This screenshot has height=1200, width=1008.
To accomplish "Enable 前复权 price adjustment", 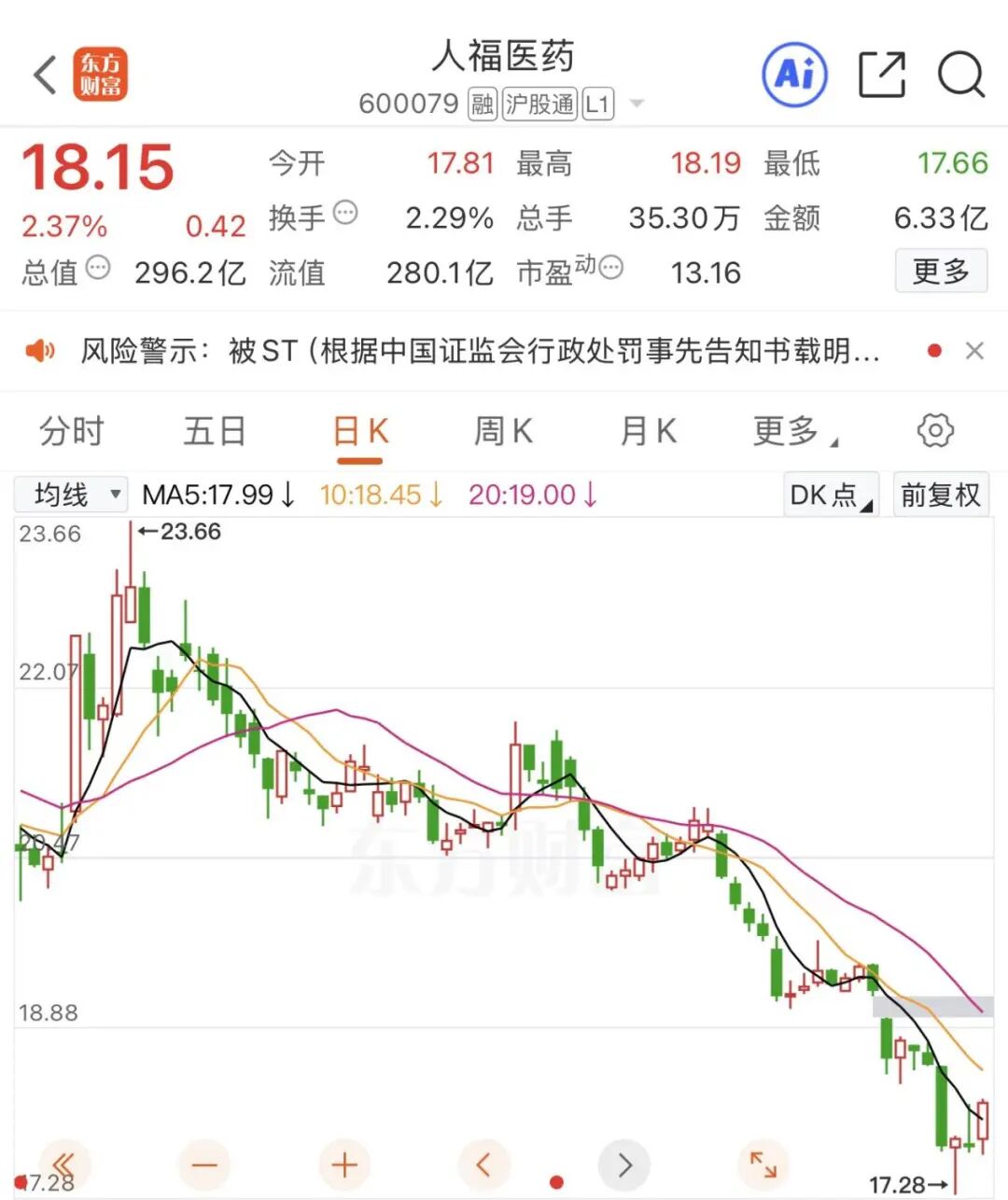I will point(942,495).
